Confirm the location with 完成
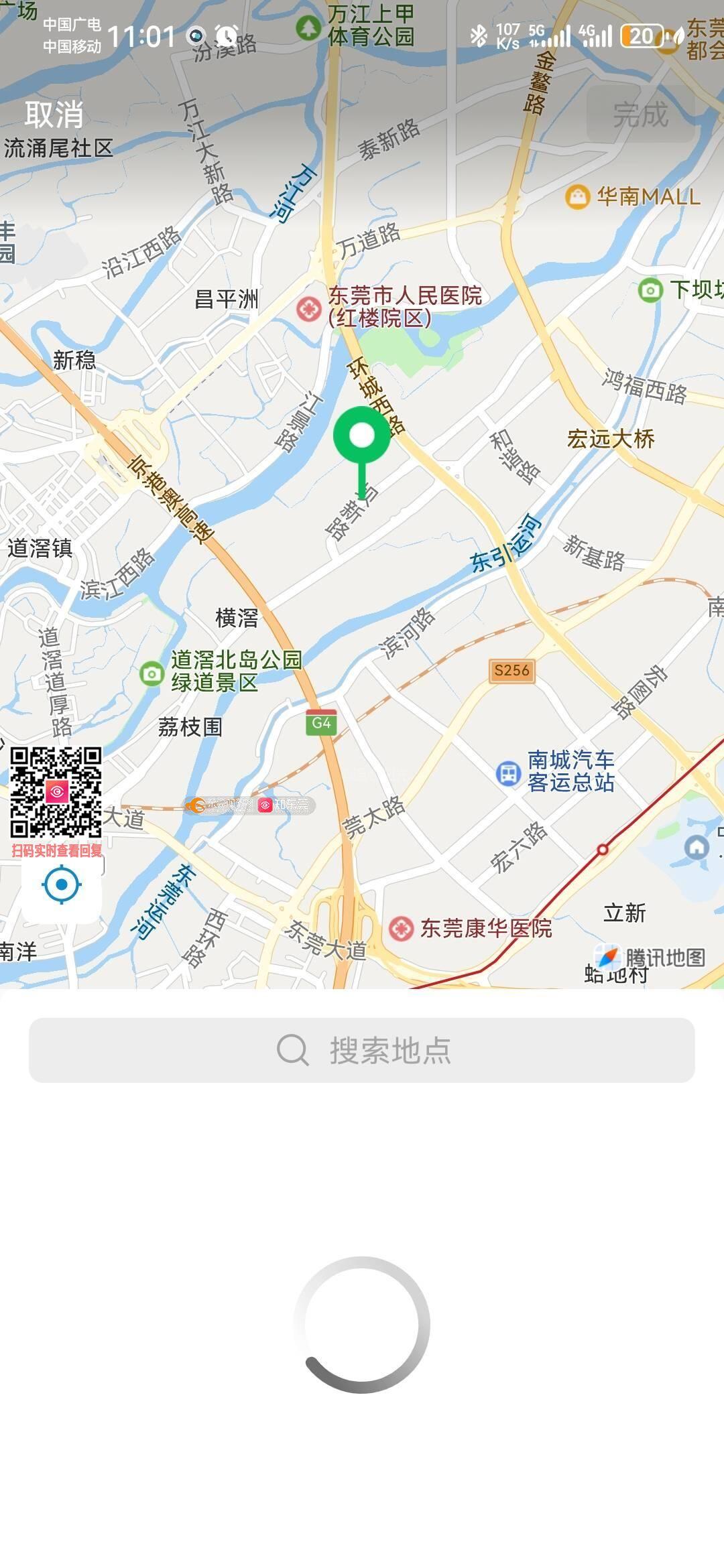This screenshot has width=724, height=1568. pyautogui.click(x=640, y=115)
